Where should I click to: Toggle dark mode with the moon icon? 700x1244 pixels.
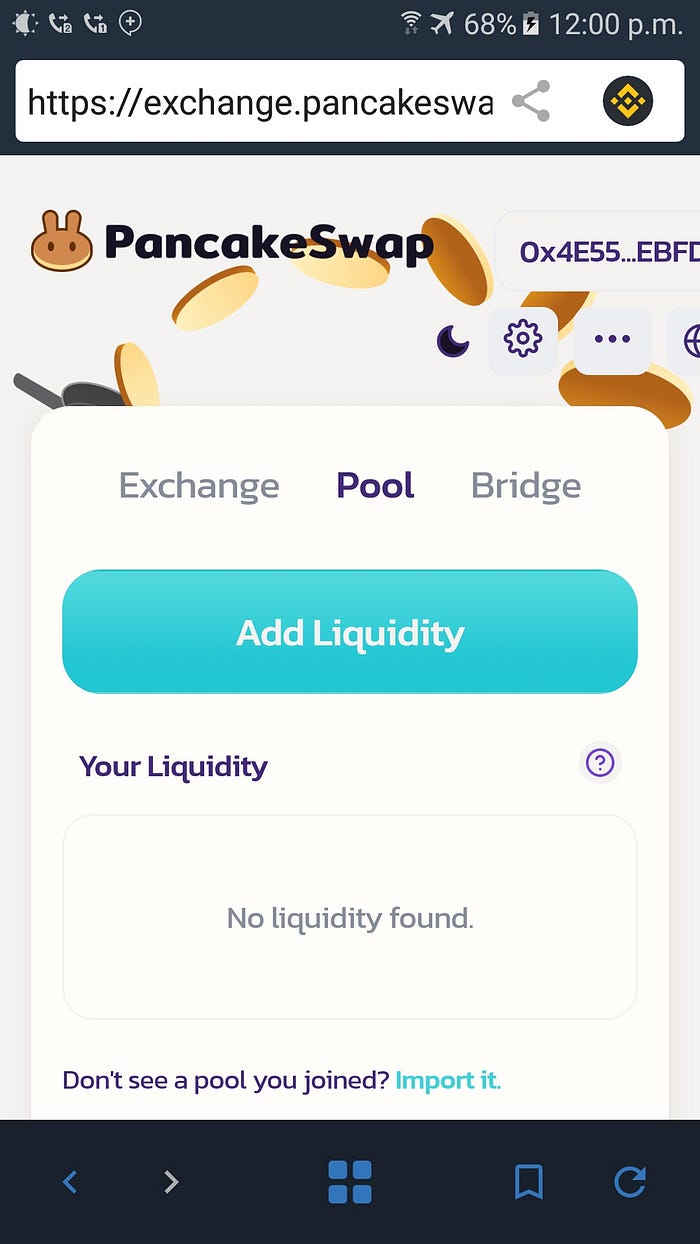(x=453, y=341)
